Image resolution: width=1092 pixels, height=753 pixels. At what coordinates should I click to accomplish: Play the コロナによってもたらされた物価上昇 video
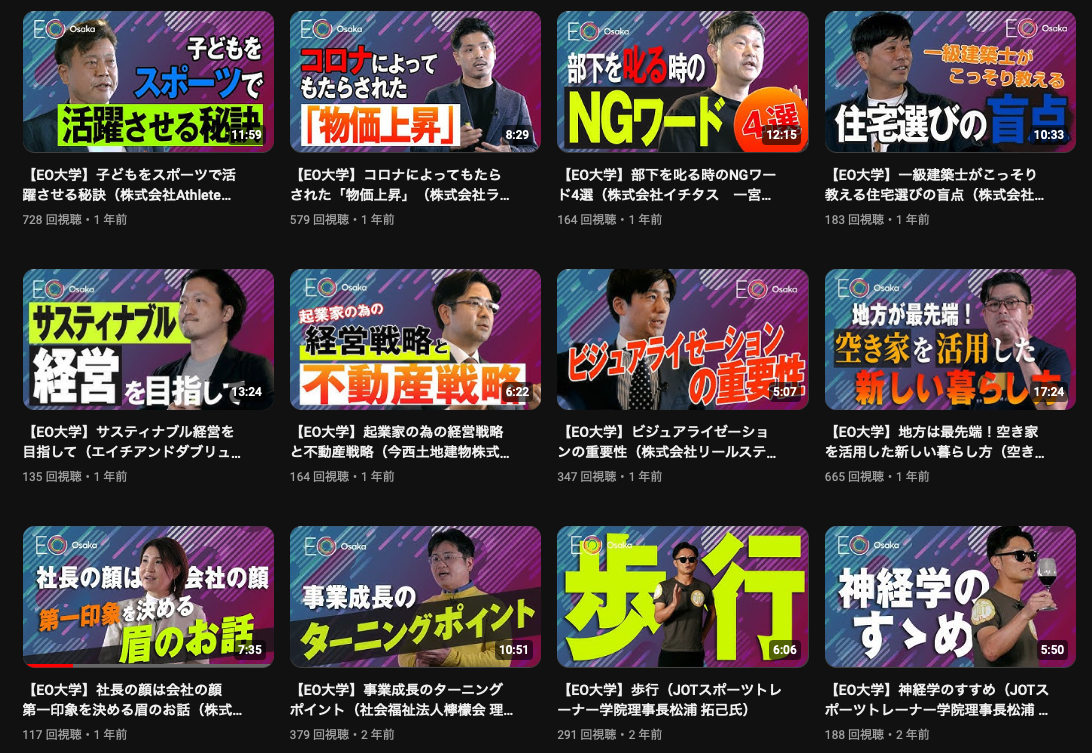tap(415, 82)
